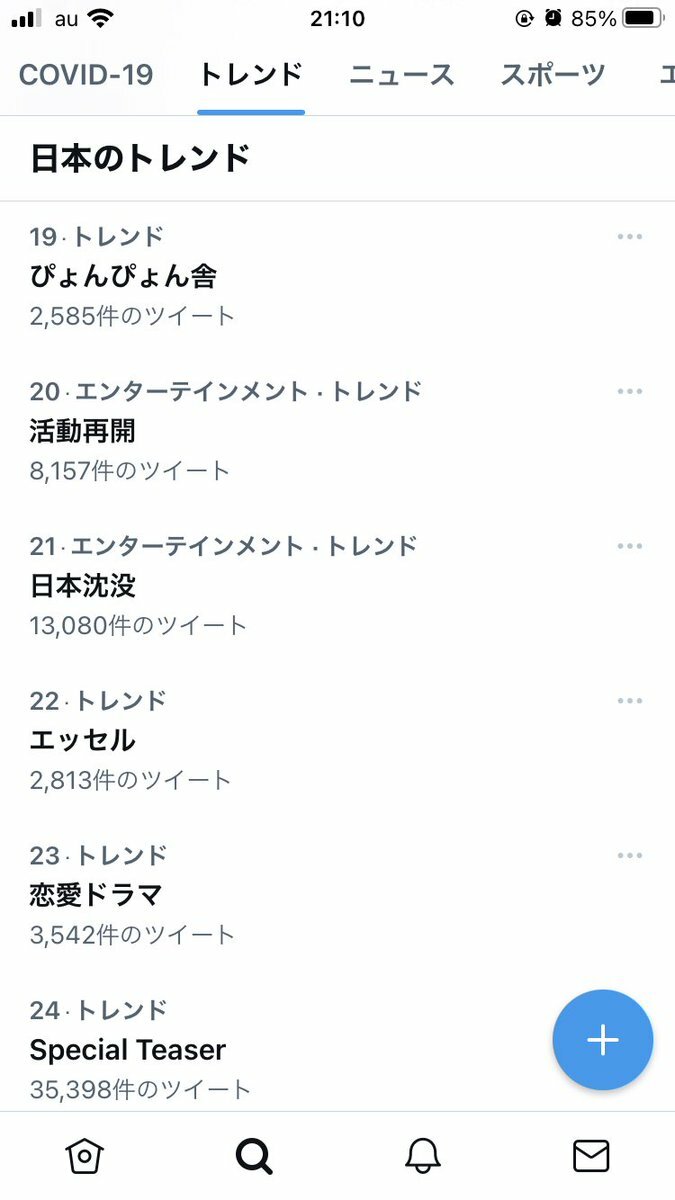
Task: Open the エッセル trend
Action: [337, 741]
